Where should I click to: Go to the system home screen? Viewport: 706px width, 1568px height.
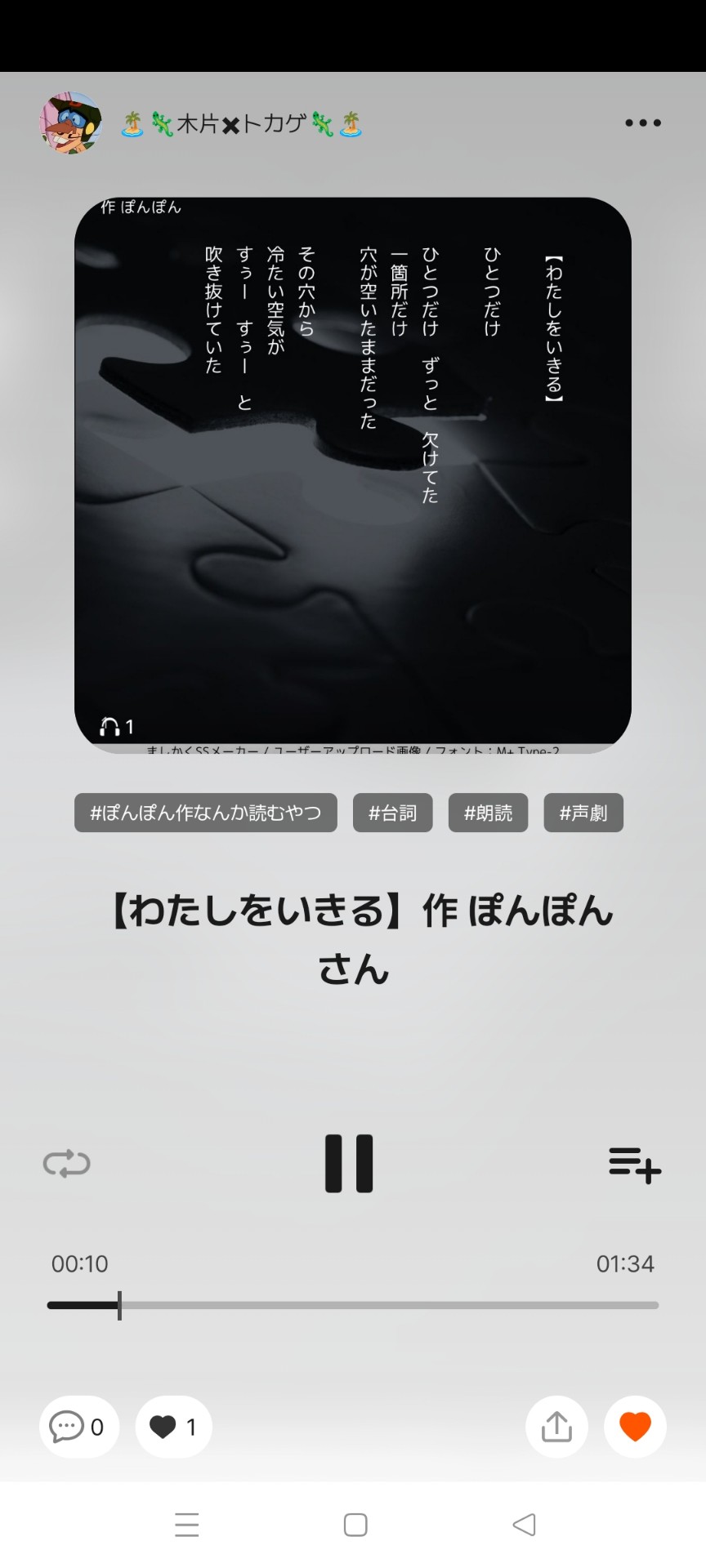[355, 1524]
